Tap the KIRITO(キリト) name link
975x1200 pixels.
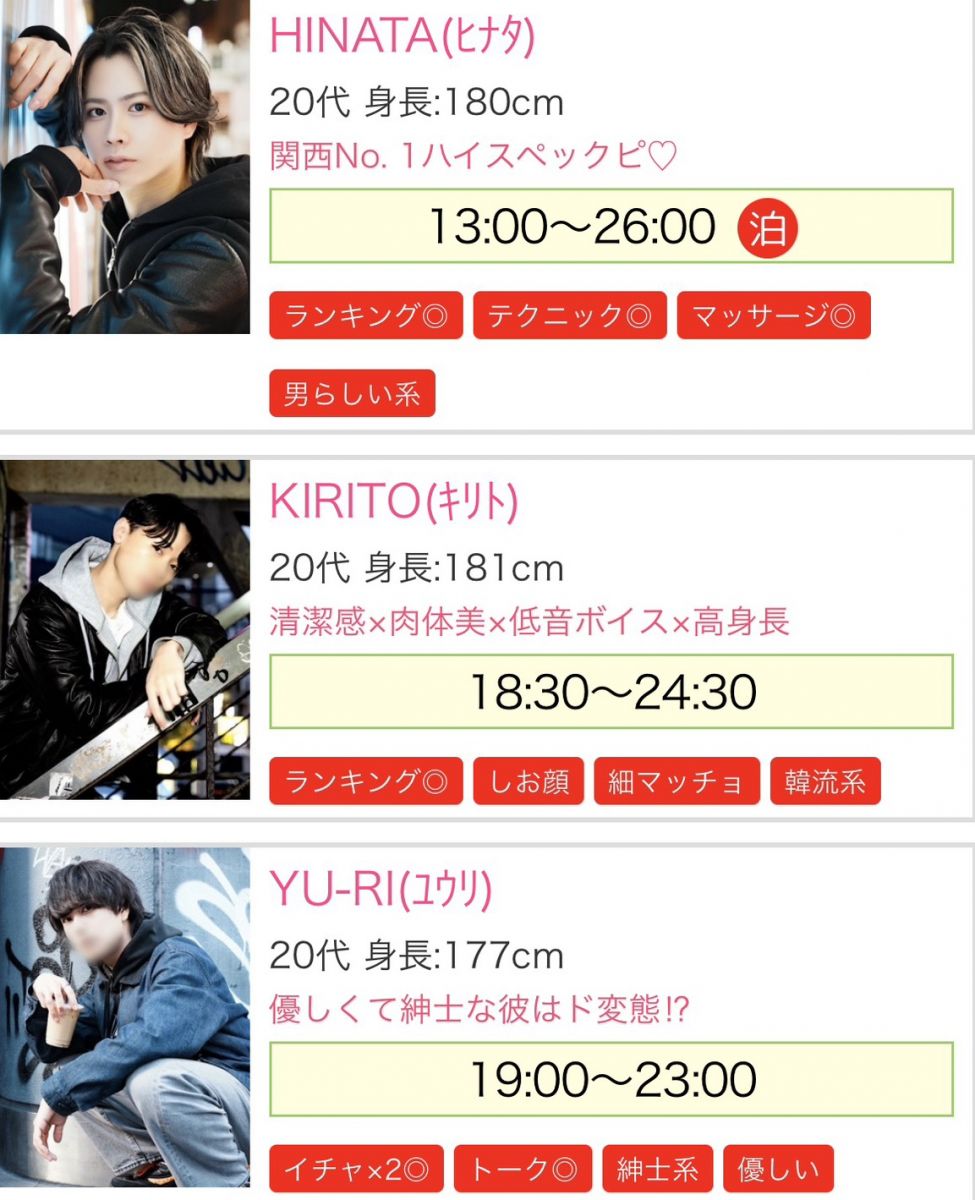tap(394, 502)
